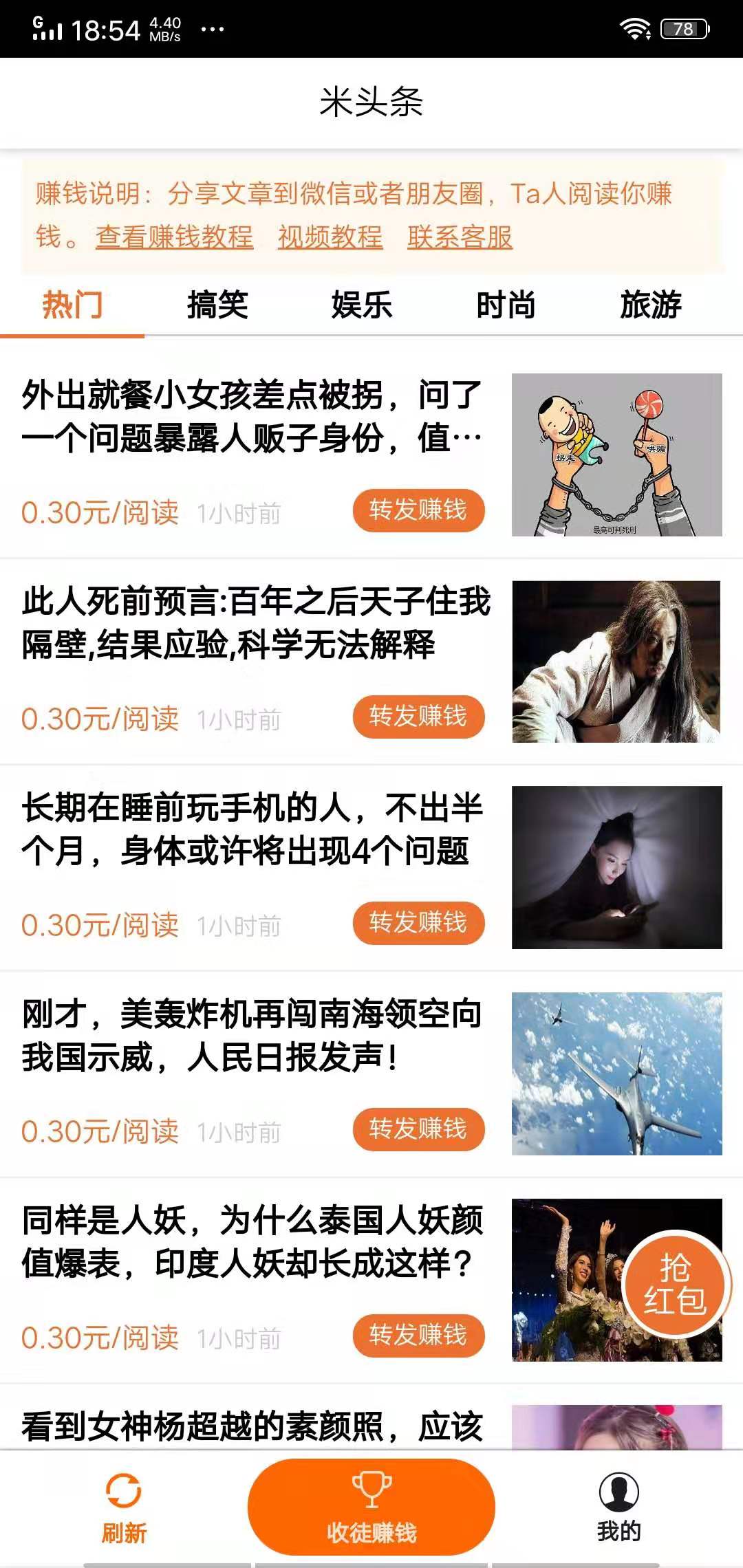Viewport: 743px width, 1568px height.
Task: Tap 转发赚钱 on the 美轰炸机 article
Action: coord(418,1129)
